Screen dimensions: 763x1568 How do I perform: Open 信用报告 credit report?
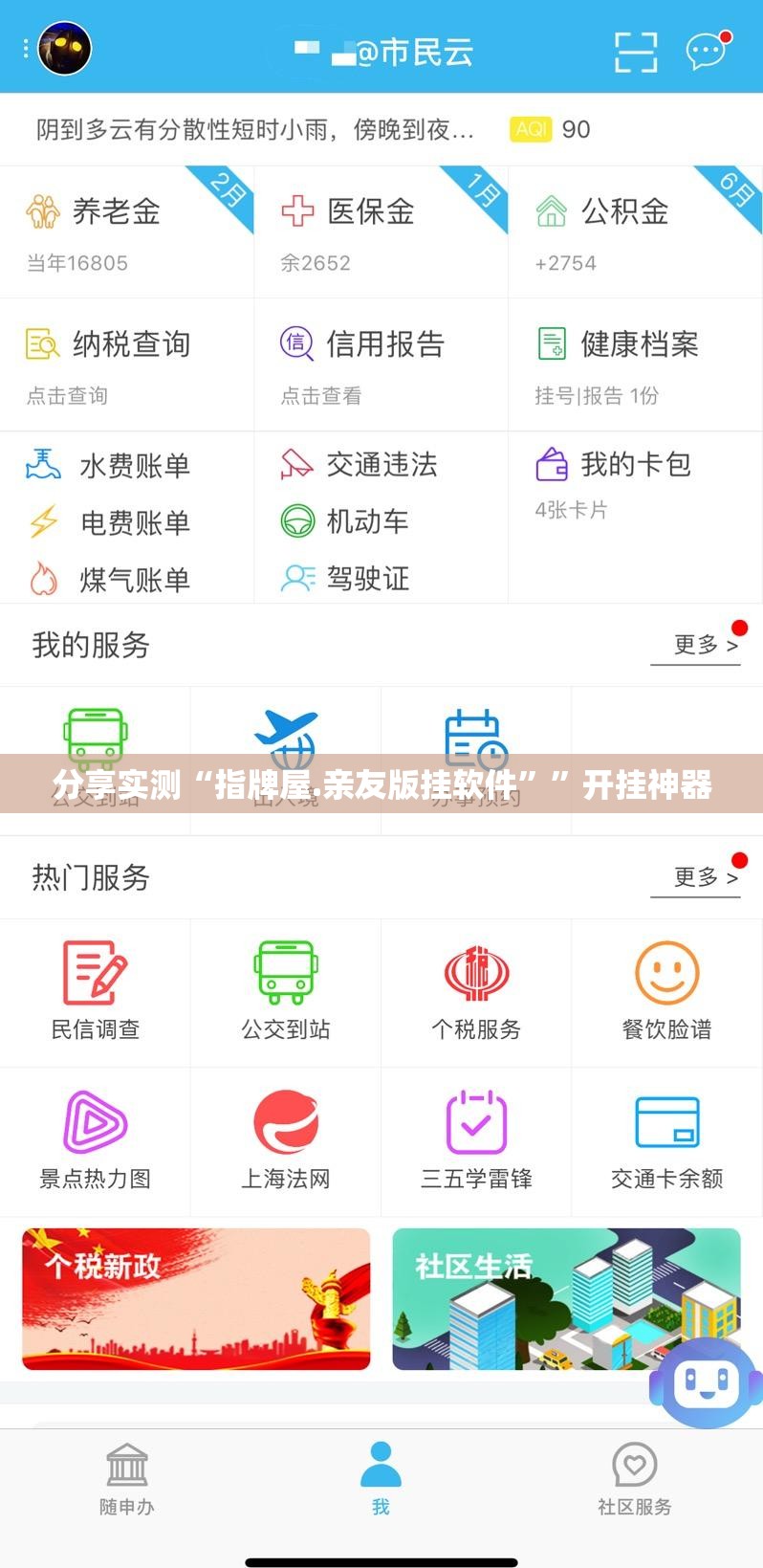point(381,364)
